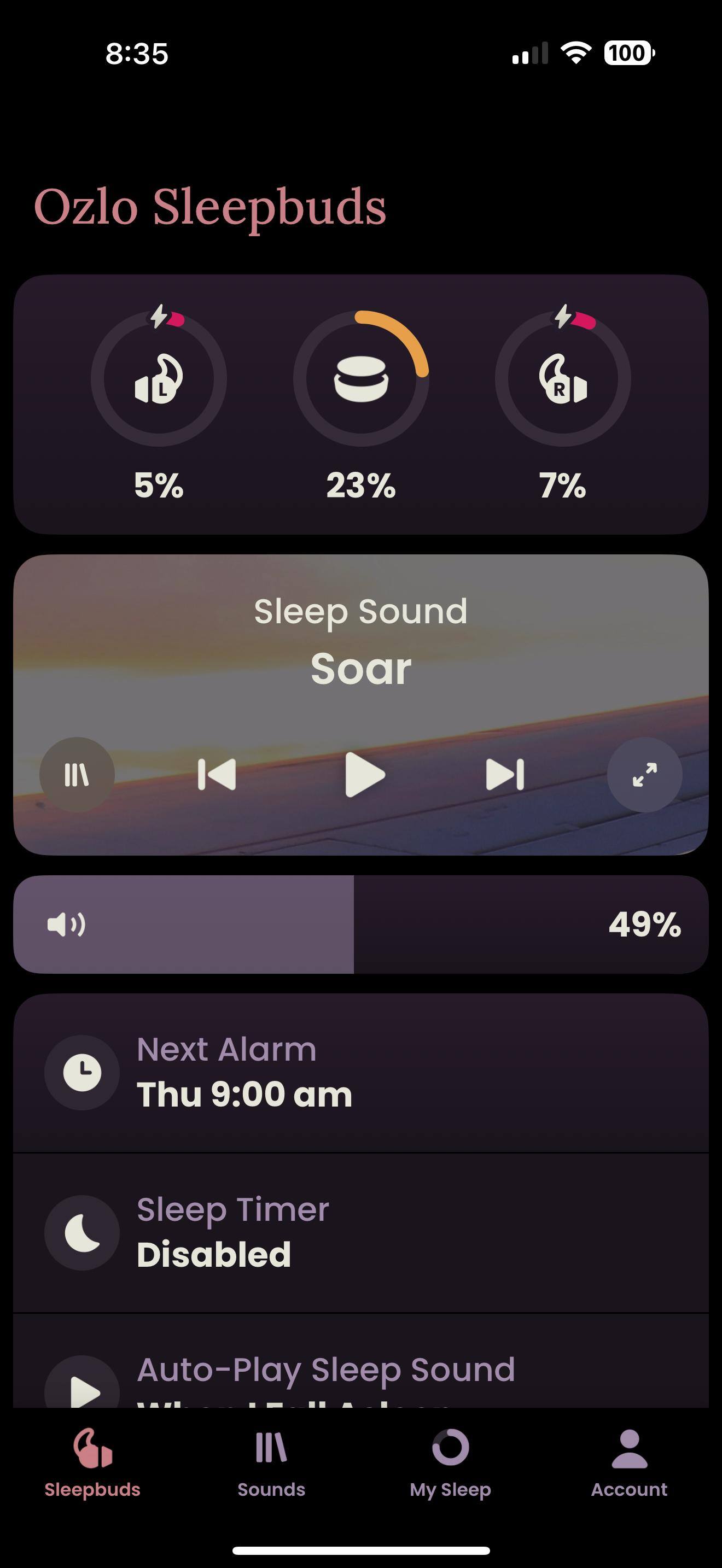Open the battery status card

pyautogui.click(x=360, y=404)
